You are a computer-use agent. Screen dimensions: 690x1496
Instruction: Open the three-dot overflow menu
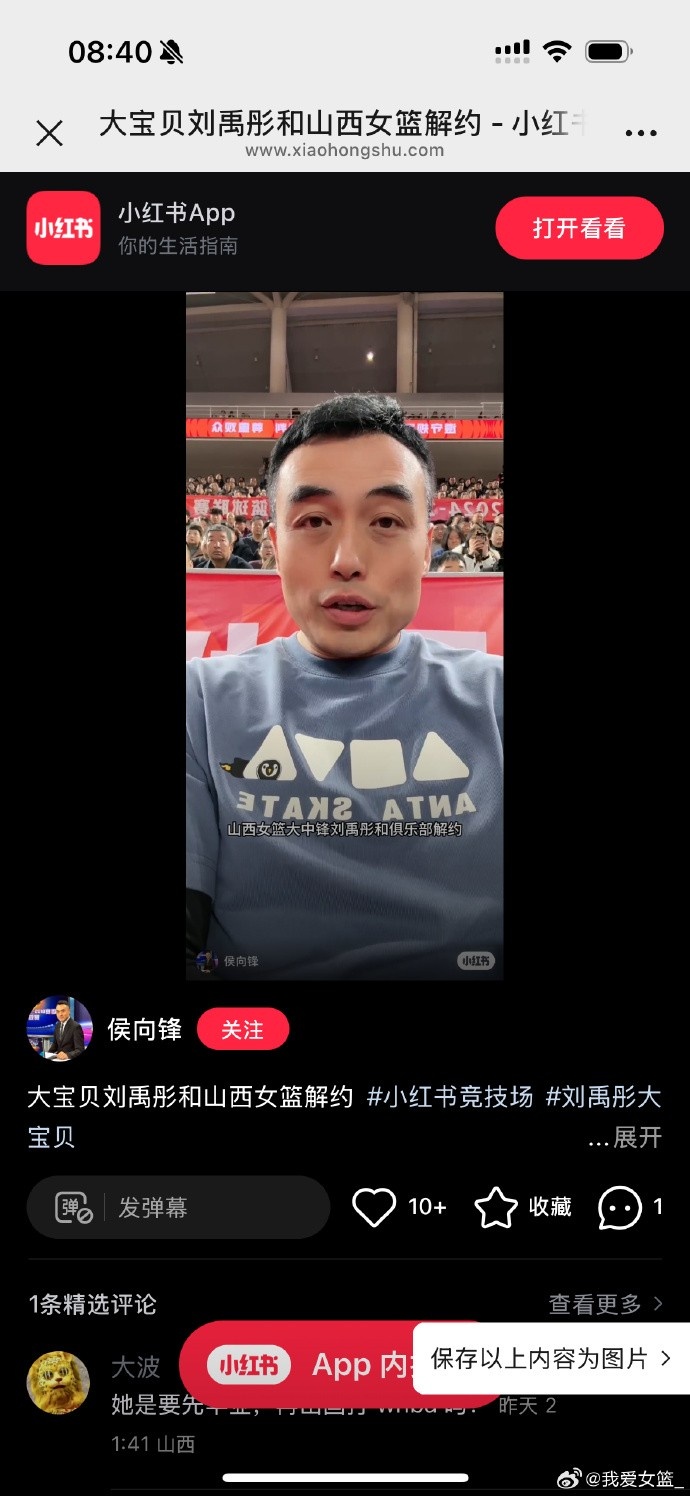(640, 133)
